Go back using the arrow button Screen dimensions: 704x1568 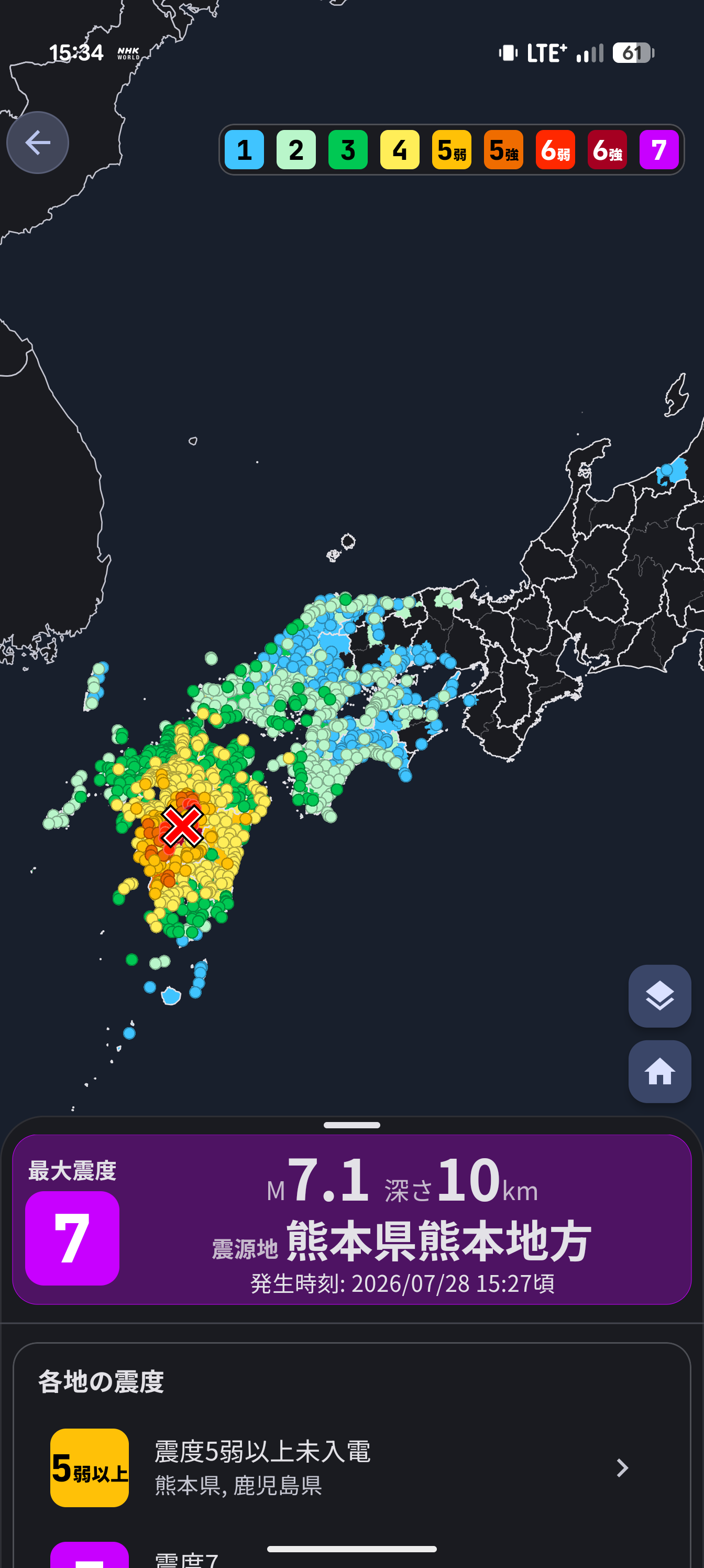[38, 143]
